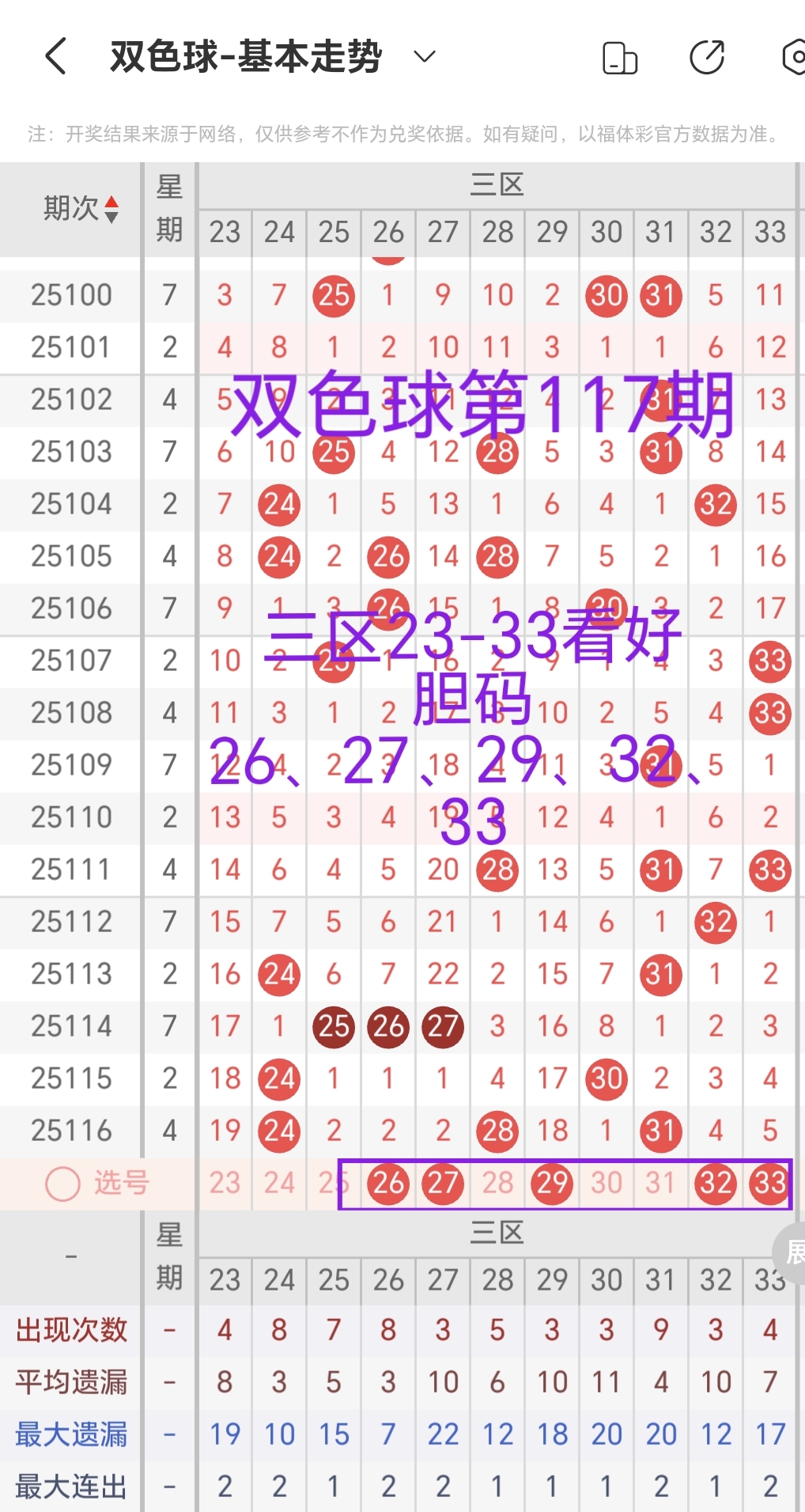The image size is (805, 1512).
Task: Open floating window mode icon at top
Action: click(x=620, y=56)
